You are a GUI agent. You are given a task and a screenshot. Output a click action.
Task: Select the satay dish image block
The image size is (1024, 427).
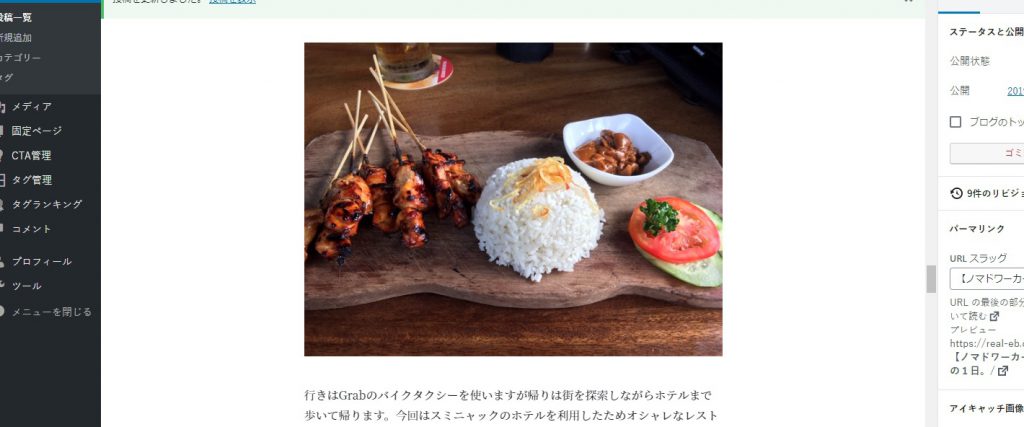click(x=513, y=199)
